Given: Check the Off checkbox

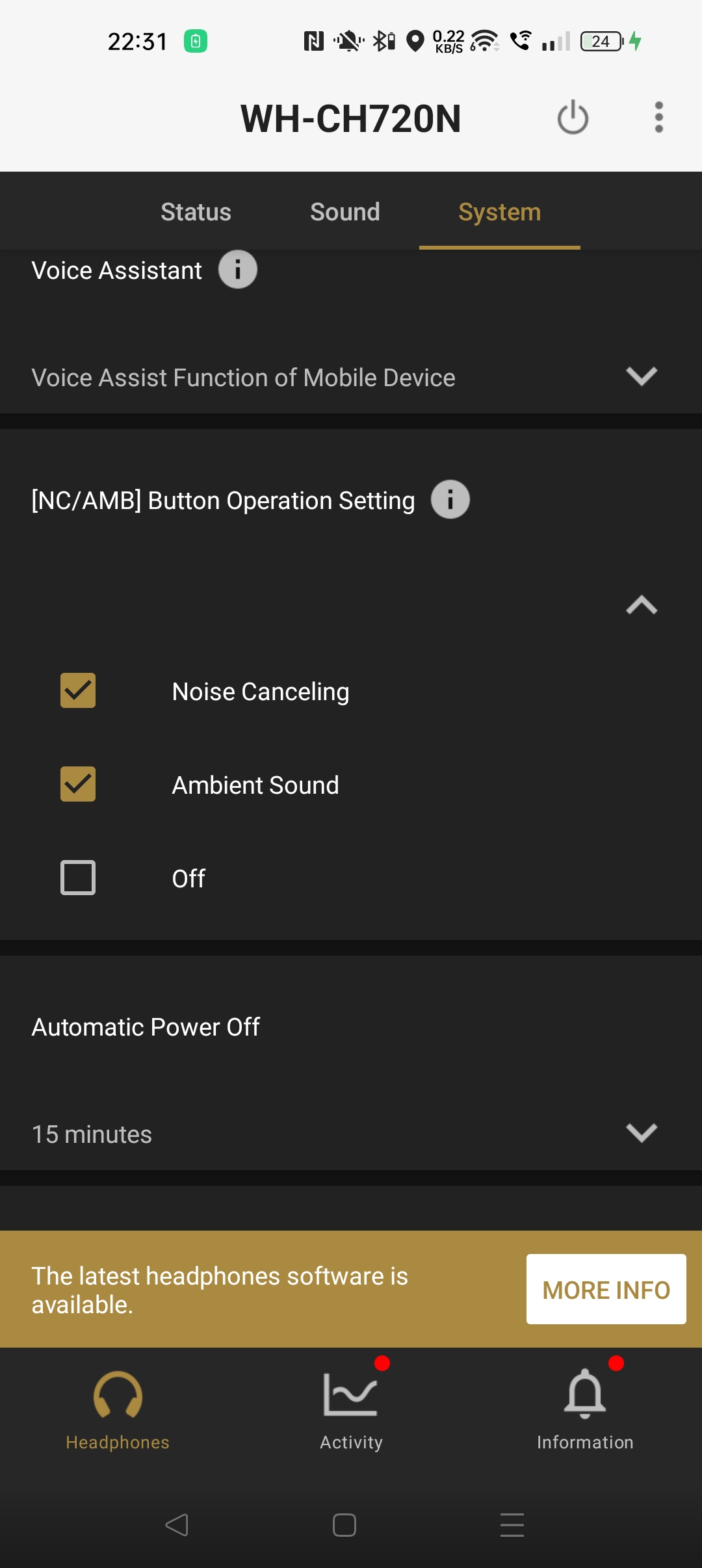Looking at the screenshot, I should point(78,878).
